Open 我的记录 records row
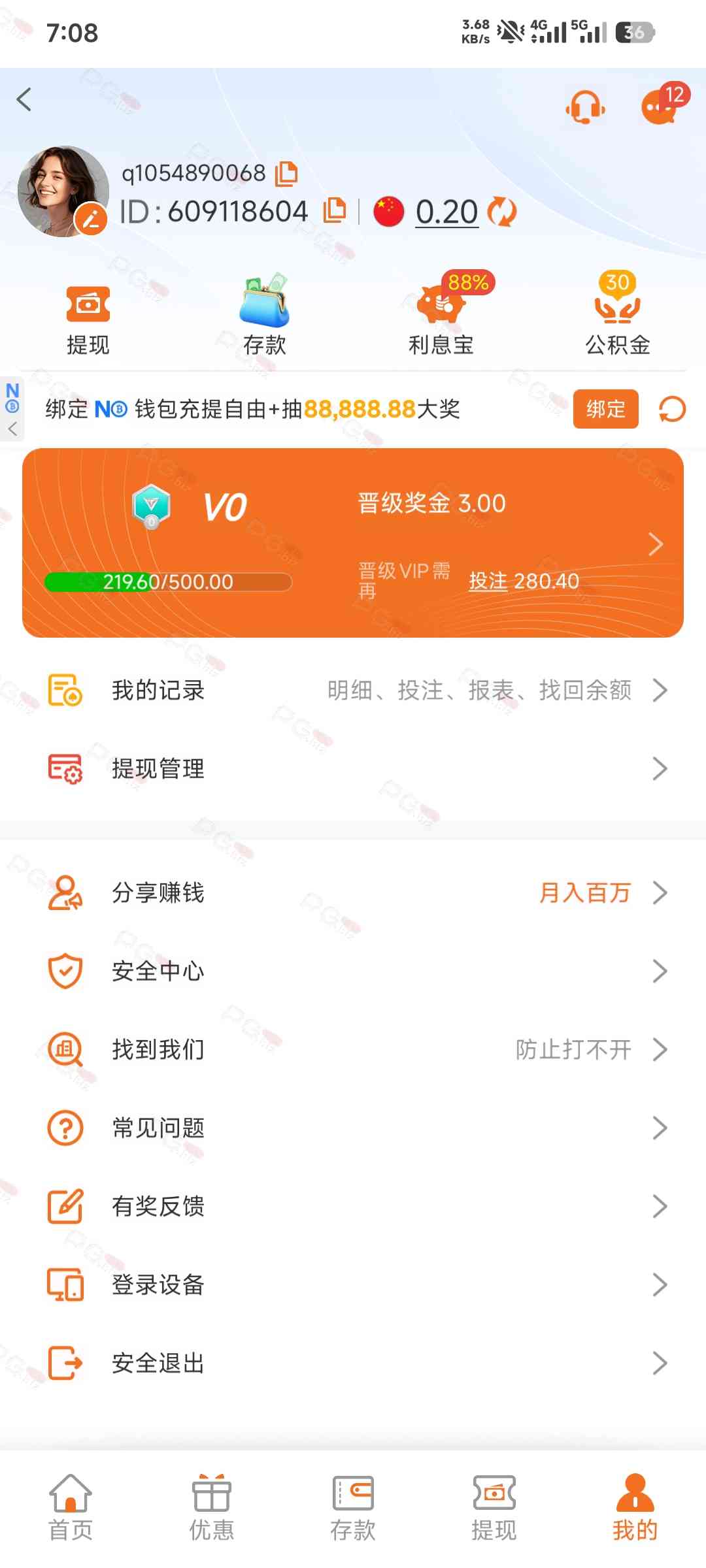 click(x=353, y=690)
